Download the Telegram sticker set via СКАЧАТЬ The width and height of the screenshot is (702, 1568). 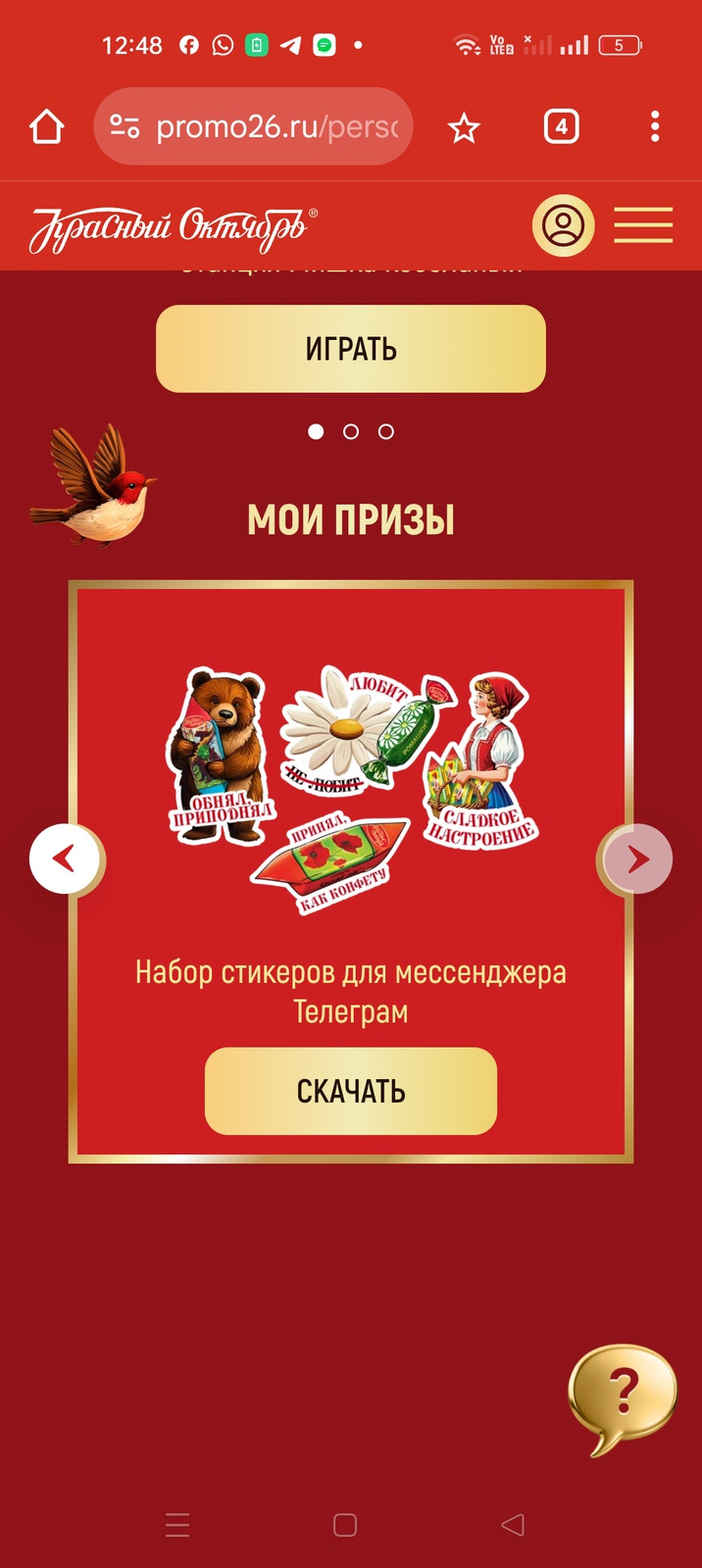(x=350, y=1091)
